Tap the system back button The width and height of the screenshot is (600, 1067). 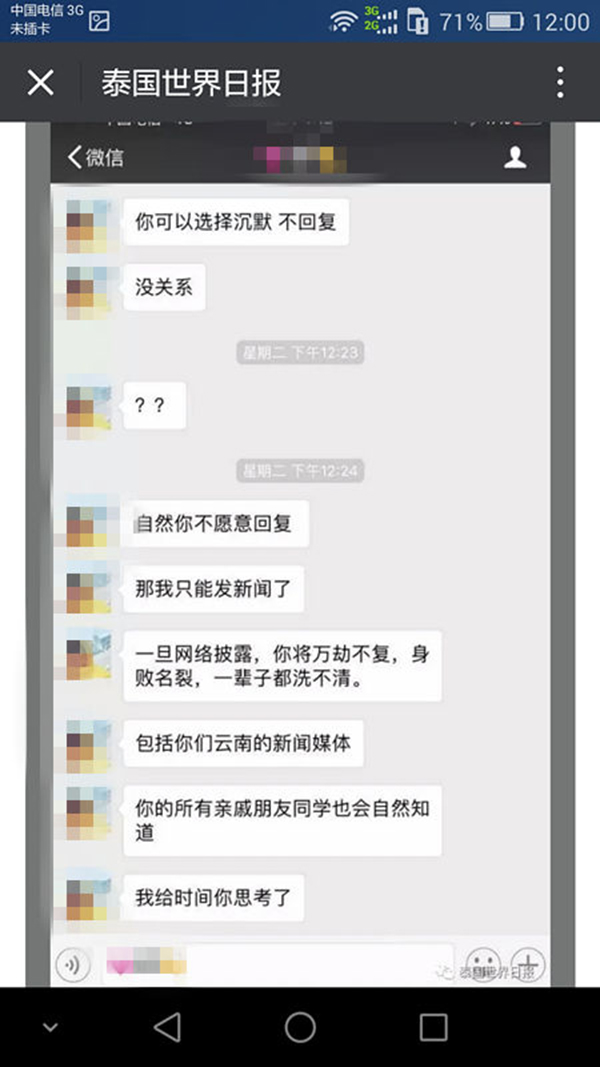(x=167, y=1027)
